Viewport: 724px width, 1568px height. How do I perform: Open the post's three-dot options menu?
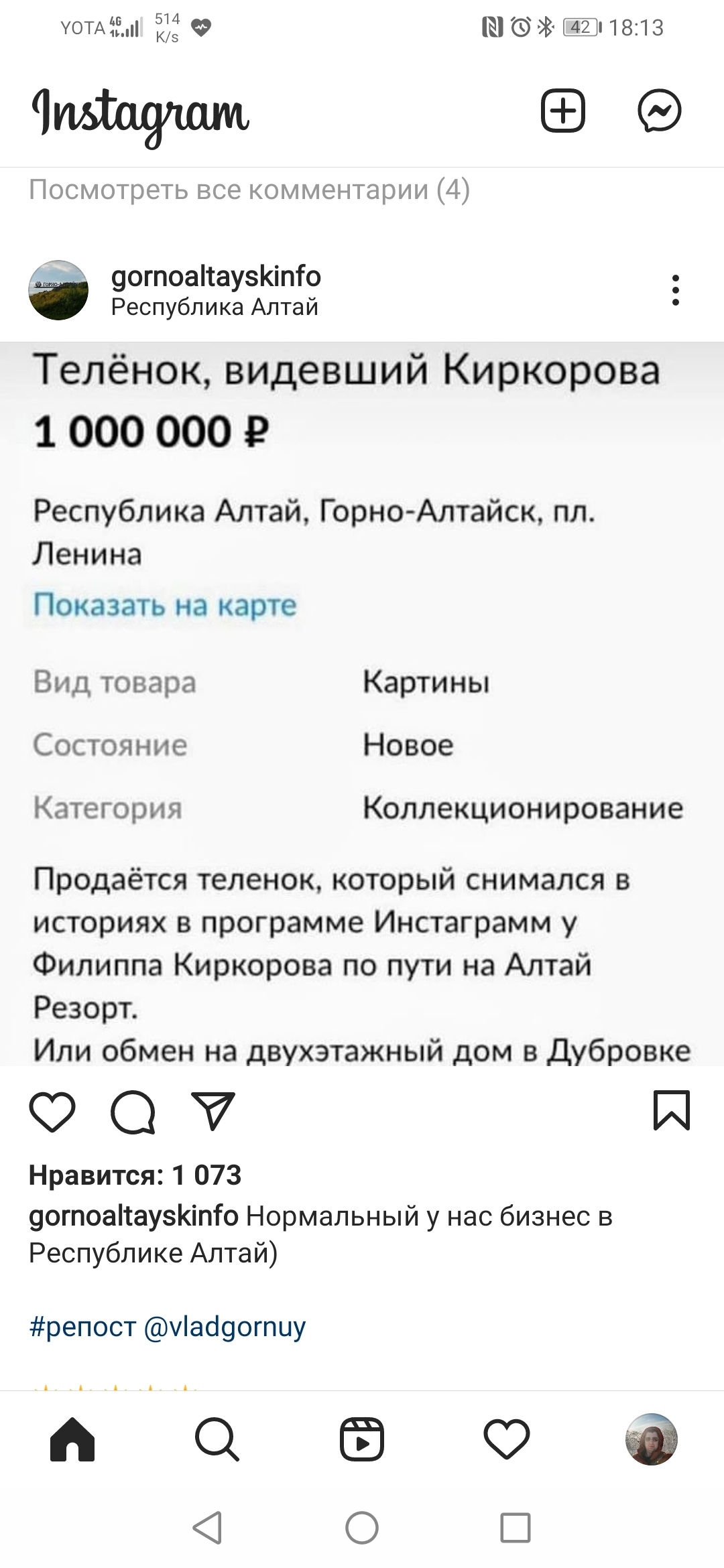pos(675,290)
